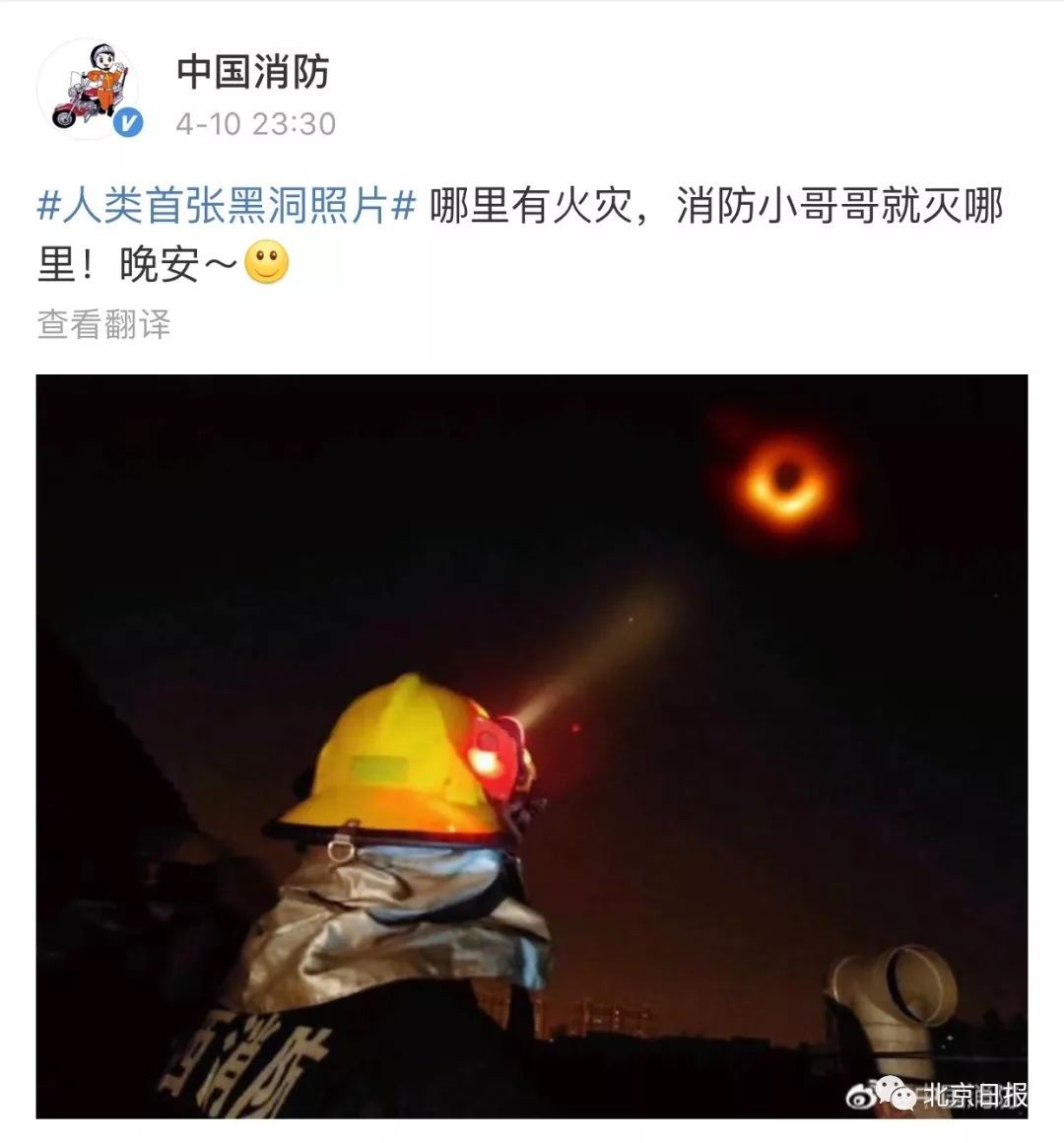Viewport: 1064px width, 1143px height.
Task: Tap the 中国消防 account name
Action: click(252, 72)
